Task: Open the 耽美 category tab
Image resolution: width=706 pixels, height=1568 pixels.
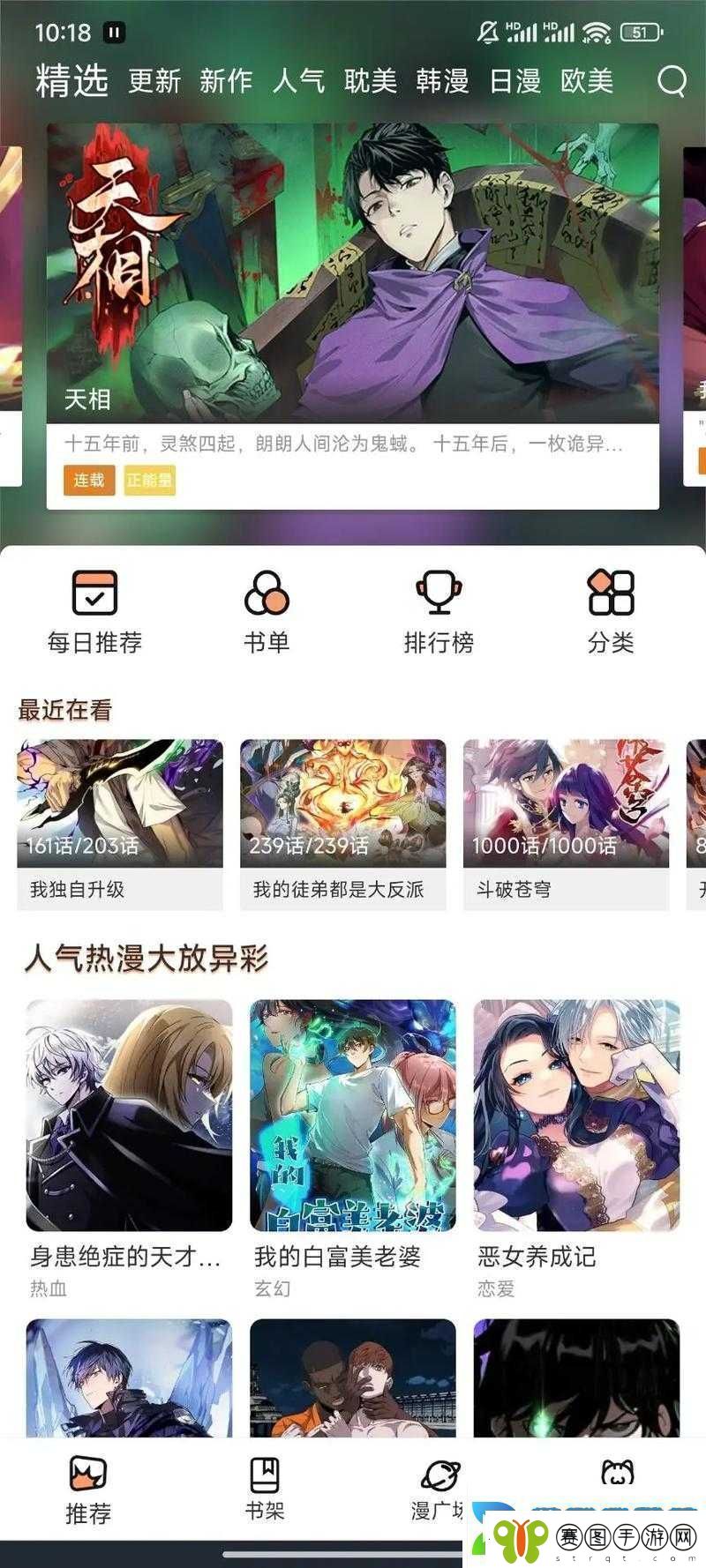Action: [x=371, y=81]
